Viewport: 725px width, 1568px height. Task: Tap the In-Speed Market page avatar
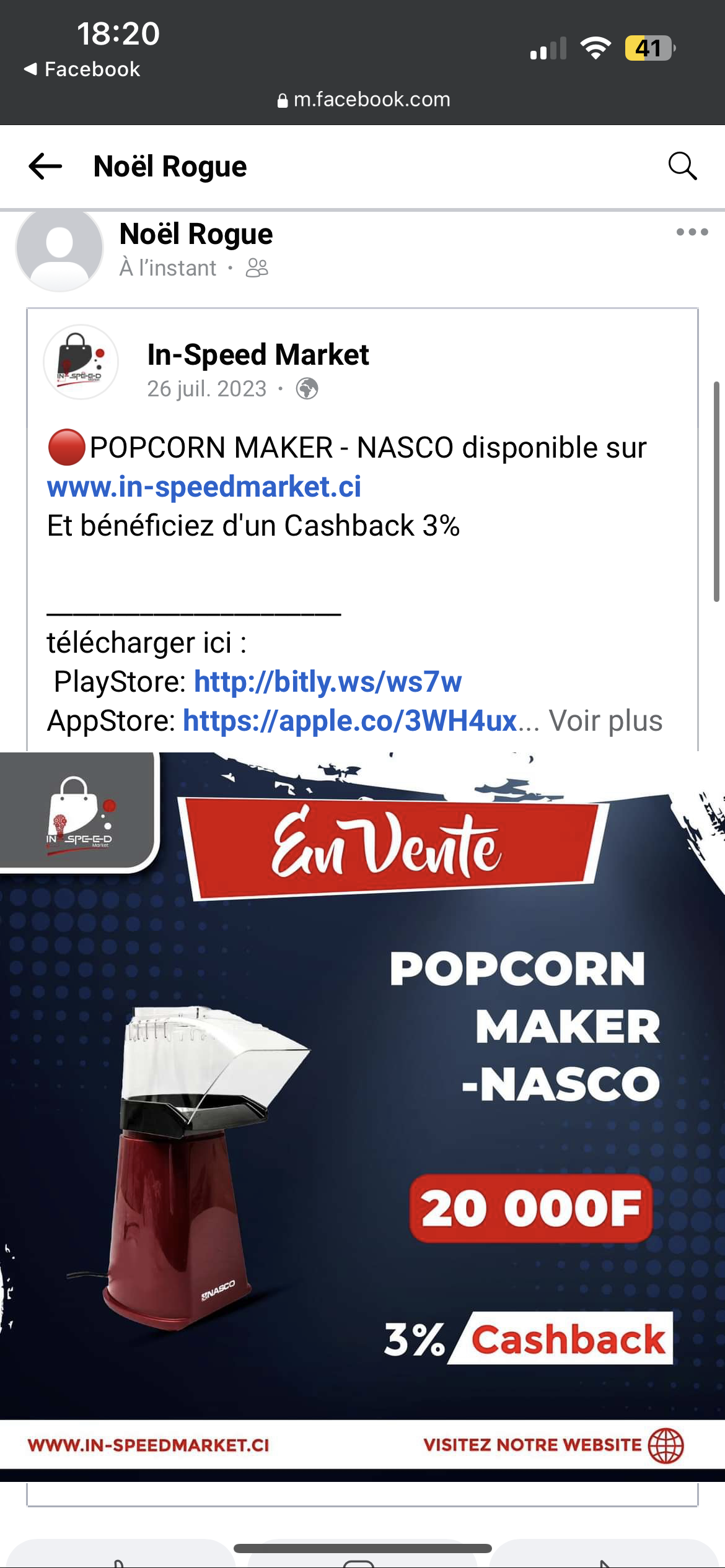(81, 362)
